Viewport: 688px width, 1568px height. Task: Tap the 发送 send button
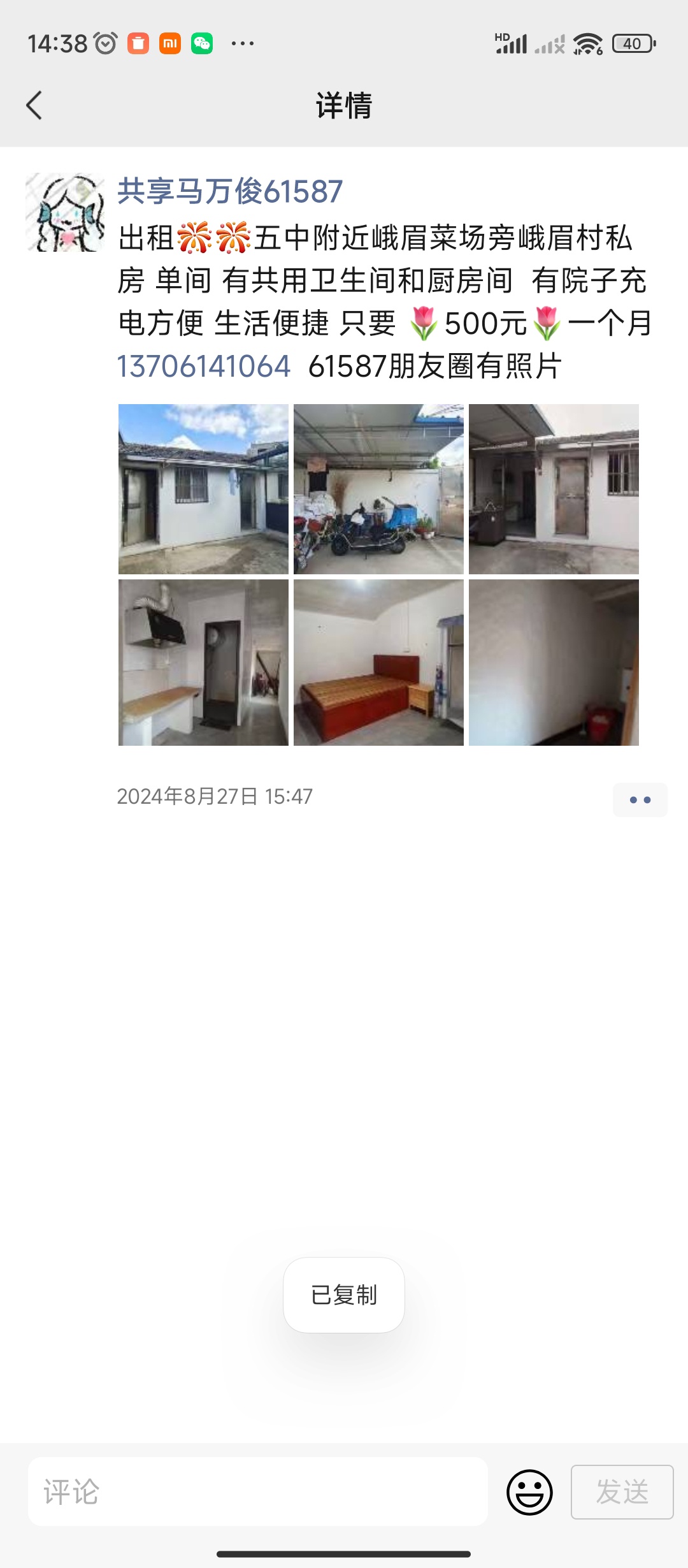[622, 1492]
